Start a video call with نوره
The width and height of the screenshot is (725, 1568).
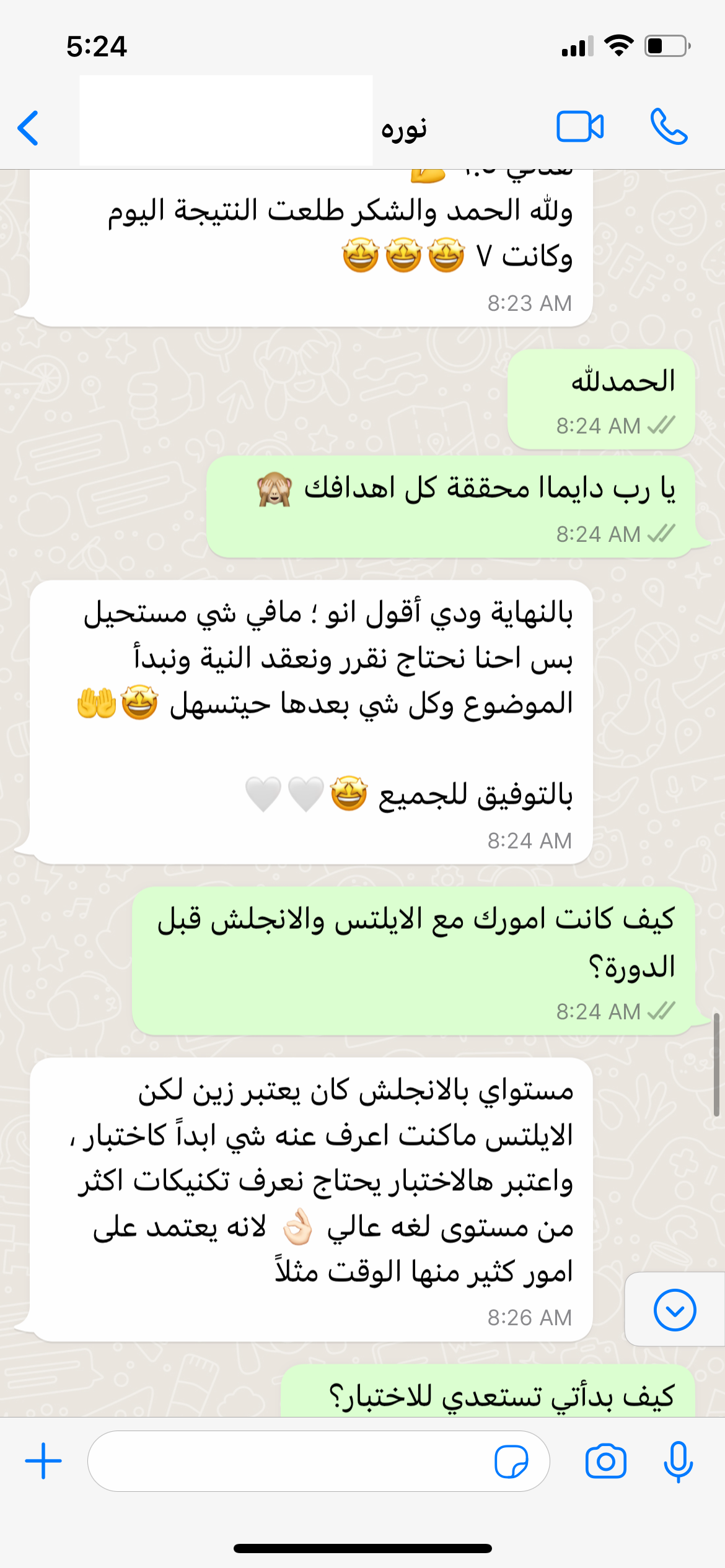[x=579, y=127]
